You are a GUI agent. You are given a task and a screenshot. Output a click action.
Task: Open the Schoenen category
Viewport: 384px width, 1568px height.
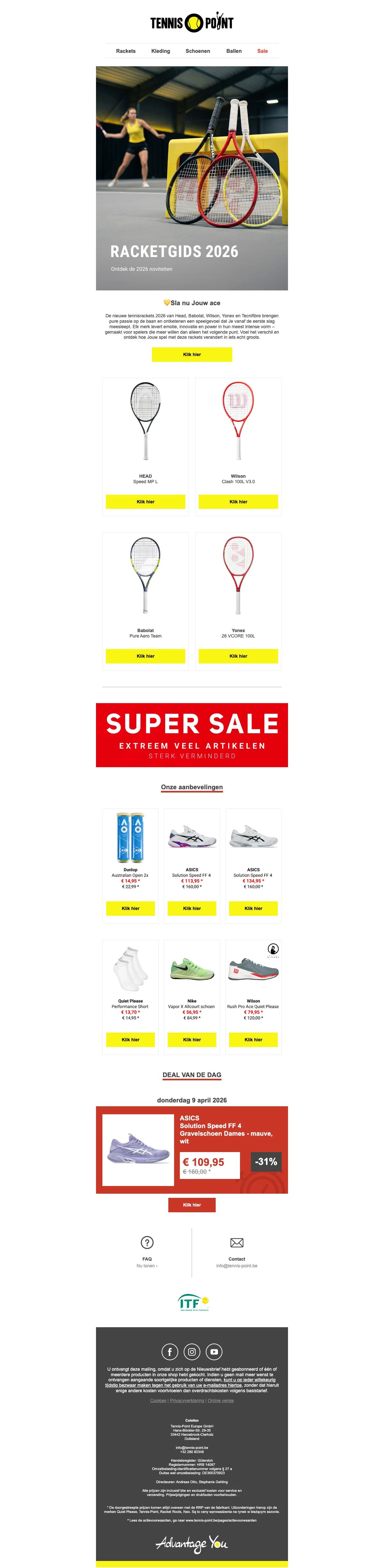tap(198, 51)
